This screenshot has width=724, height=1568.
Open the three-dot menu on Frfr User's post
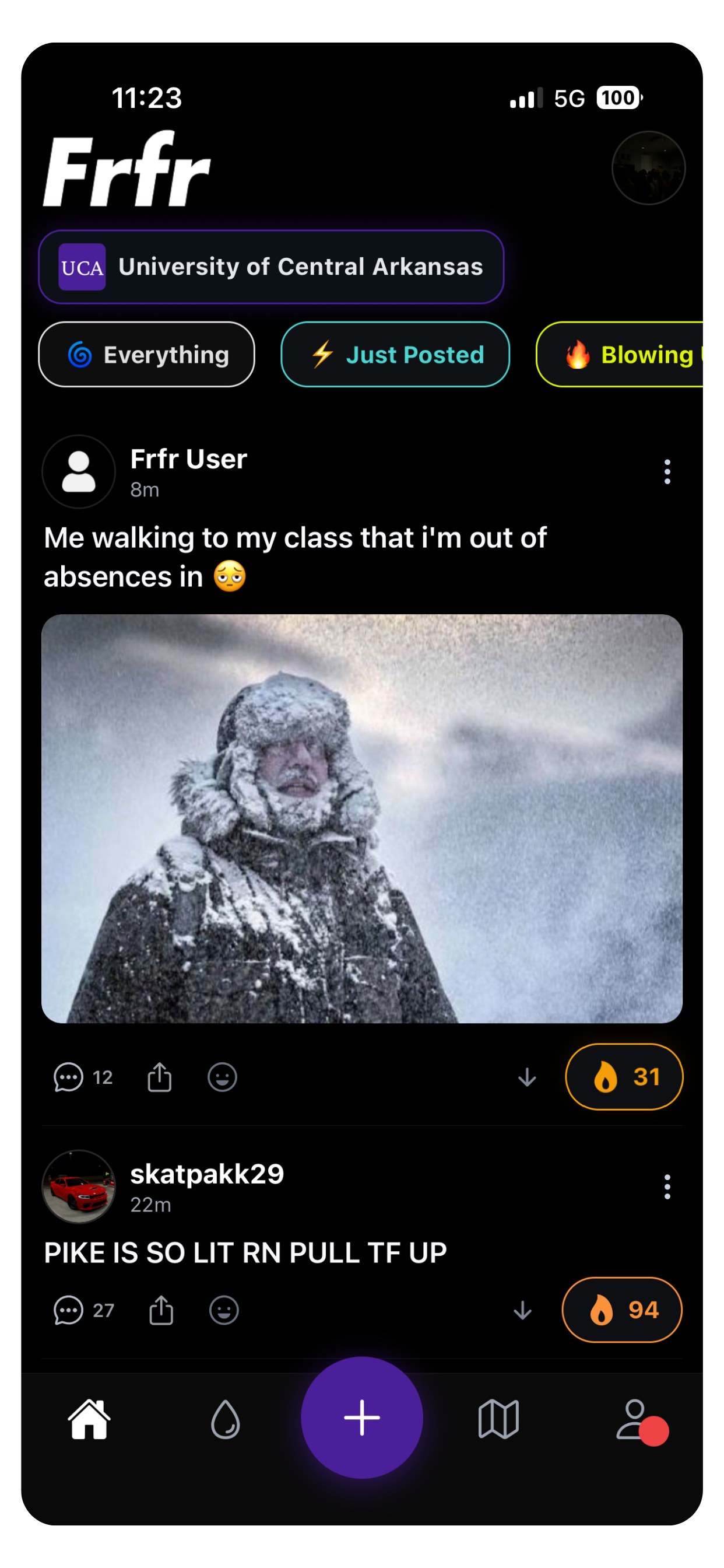[x=667, y=472]
